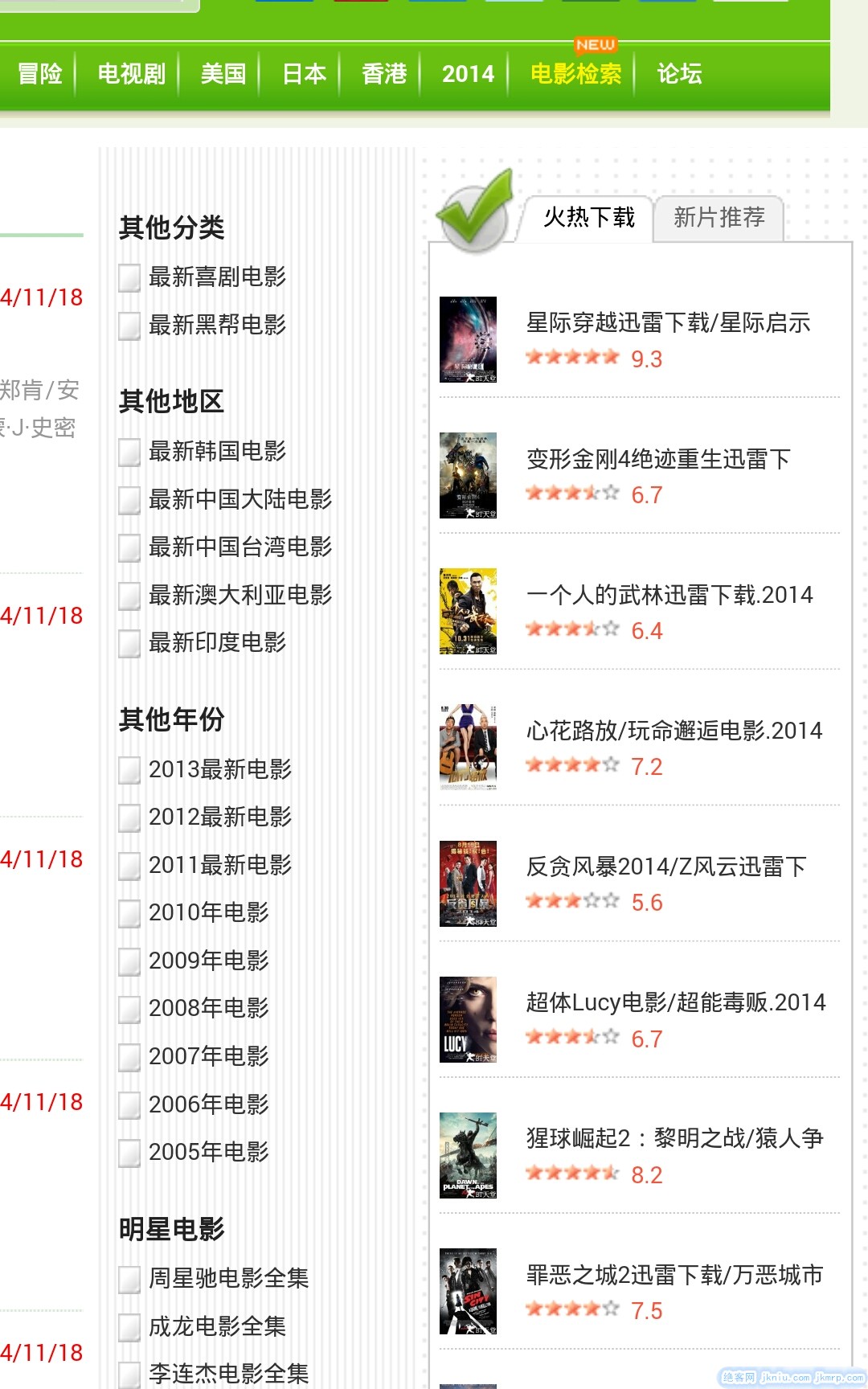Select the 2013最新电影 checkbox
This screenshot has width=868, height=1389.
point(129,770)
